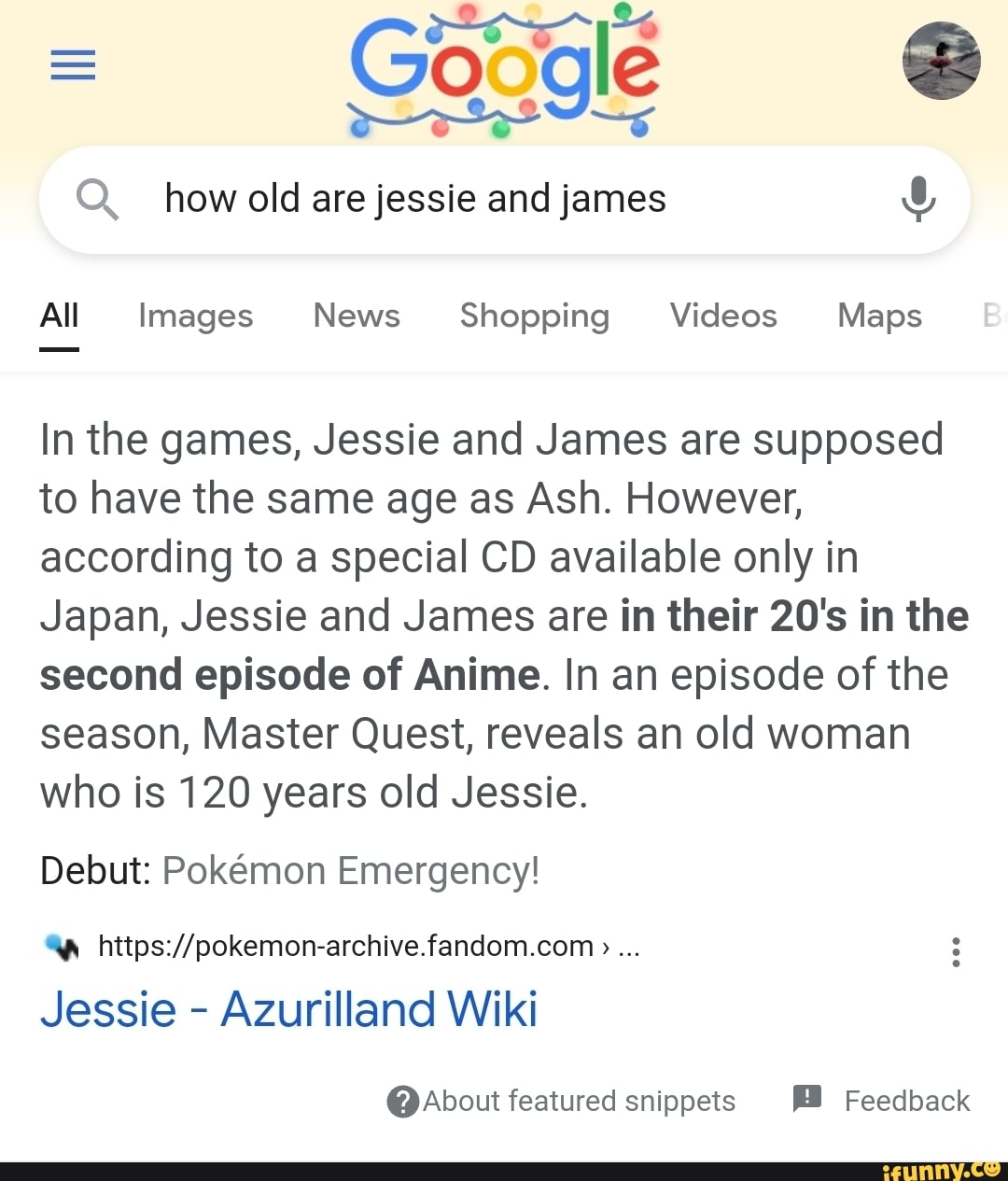This screenshot has height=1181, width=1008.
Task: Open the three-dot options for the snippet
Action: (956, 950)
